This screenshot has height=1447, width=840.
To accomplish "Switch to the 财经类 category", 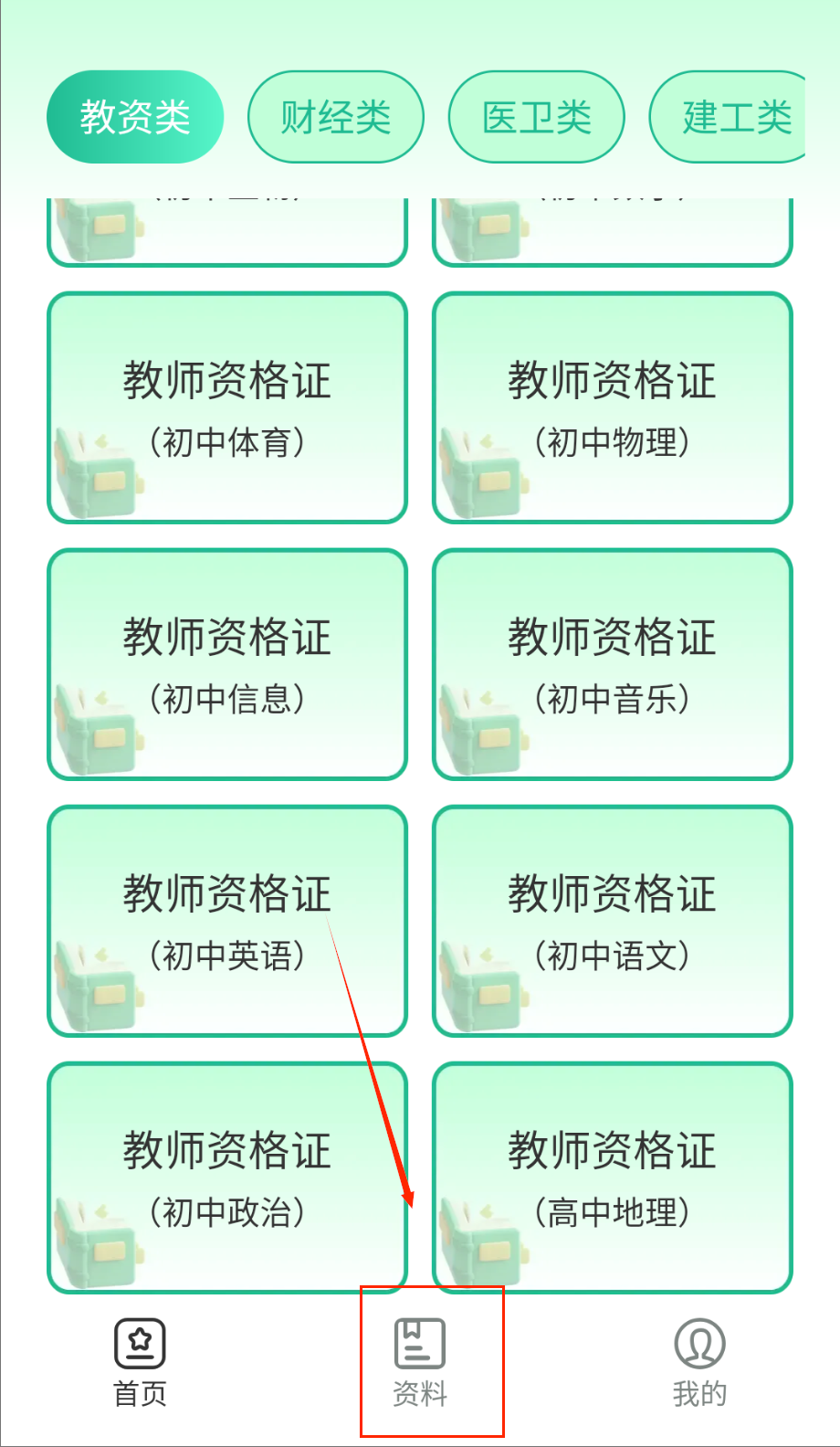I will tap(336, 117).
